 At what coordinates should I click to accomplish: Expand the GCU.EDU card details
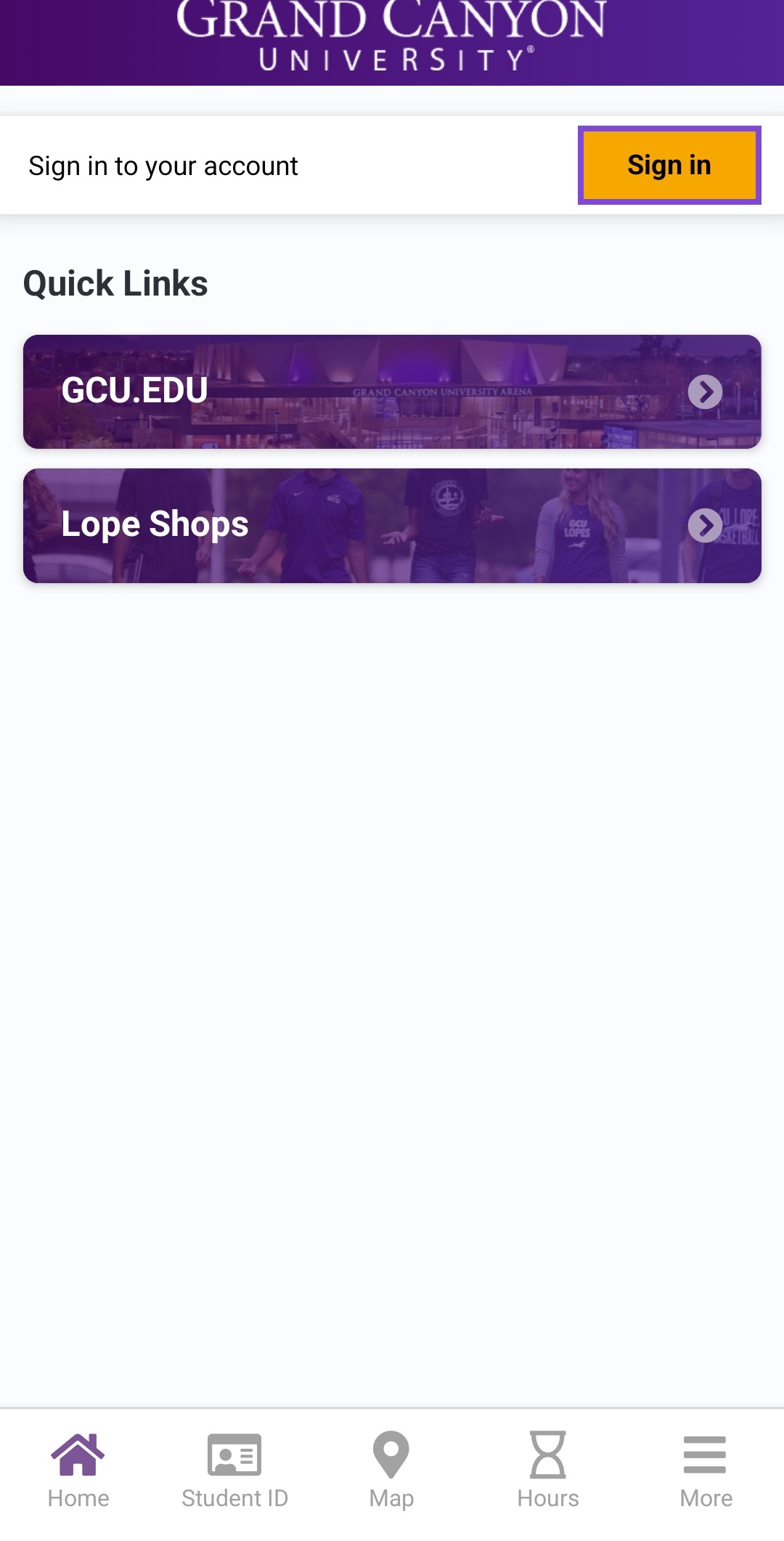tap(392, 391)
